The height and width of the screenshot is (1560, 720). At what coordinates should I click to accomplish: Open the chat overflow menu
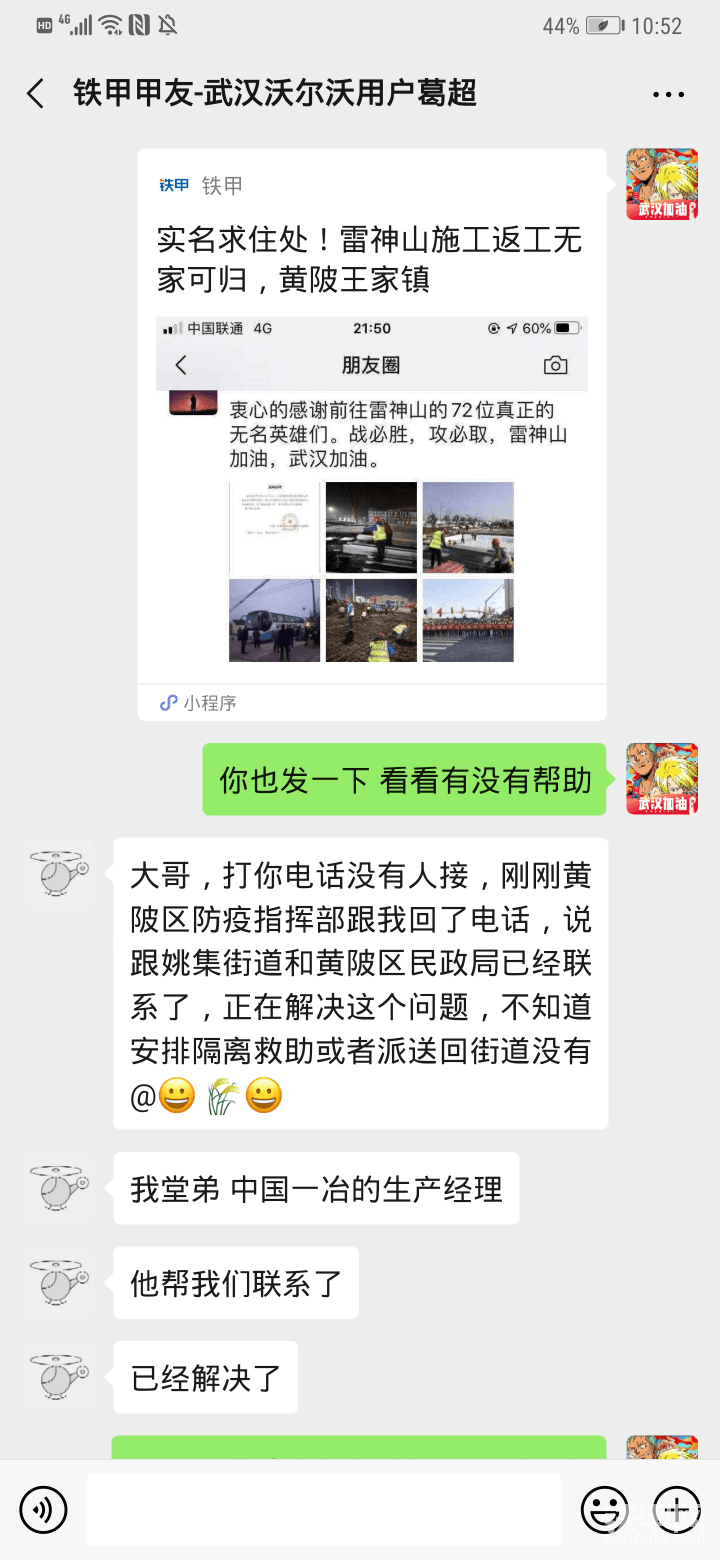(668, 95)
